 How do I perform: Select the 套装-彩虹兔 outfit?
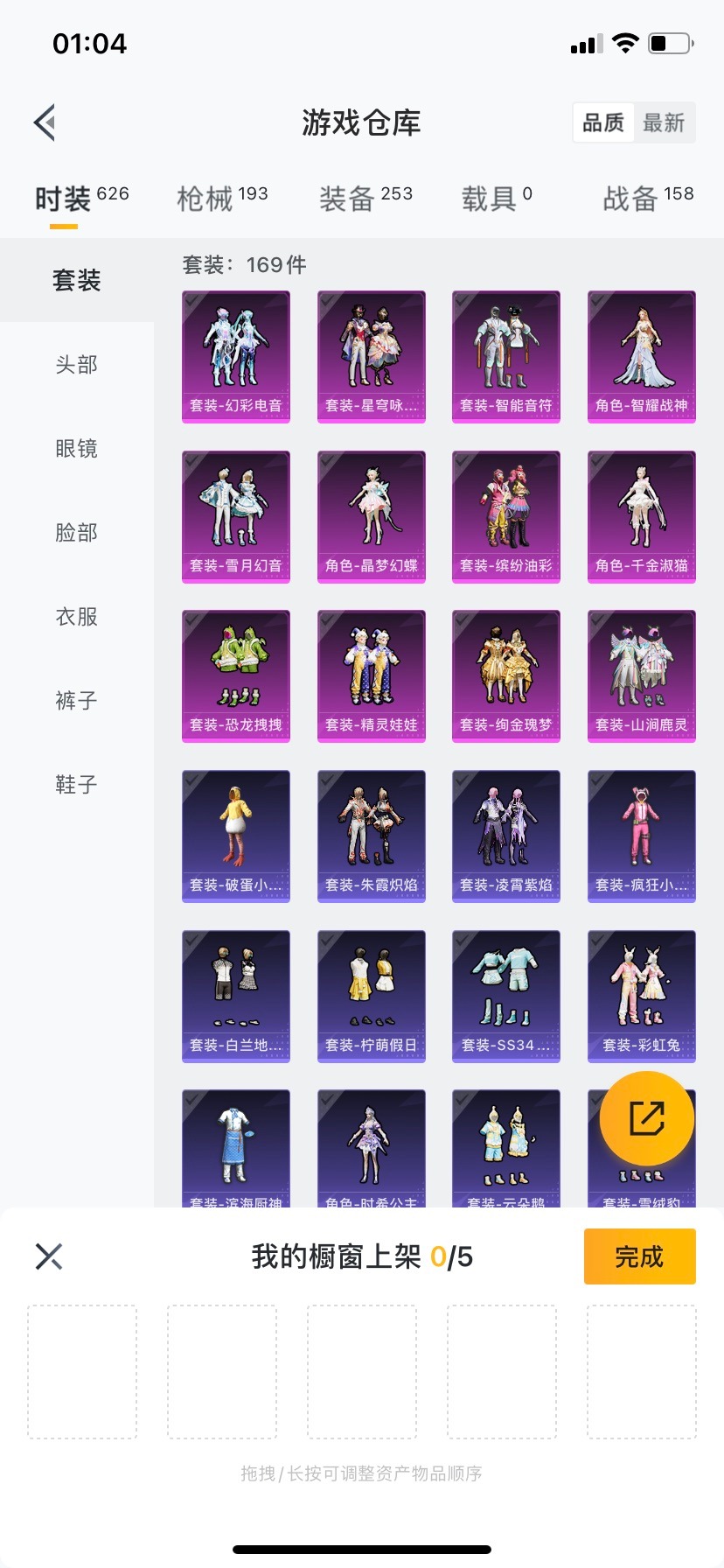point(642,996)
